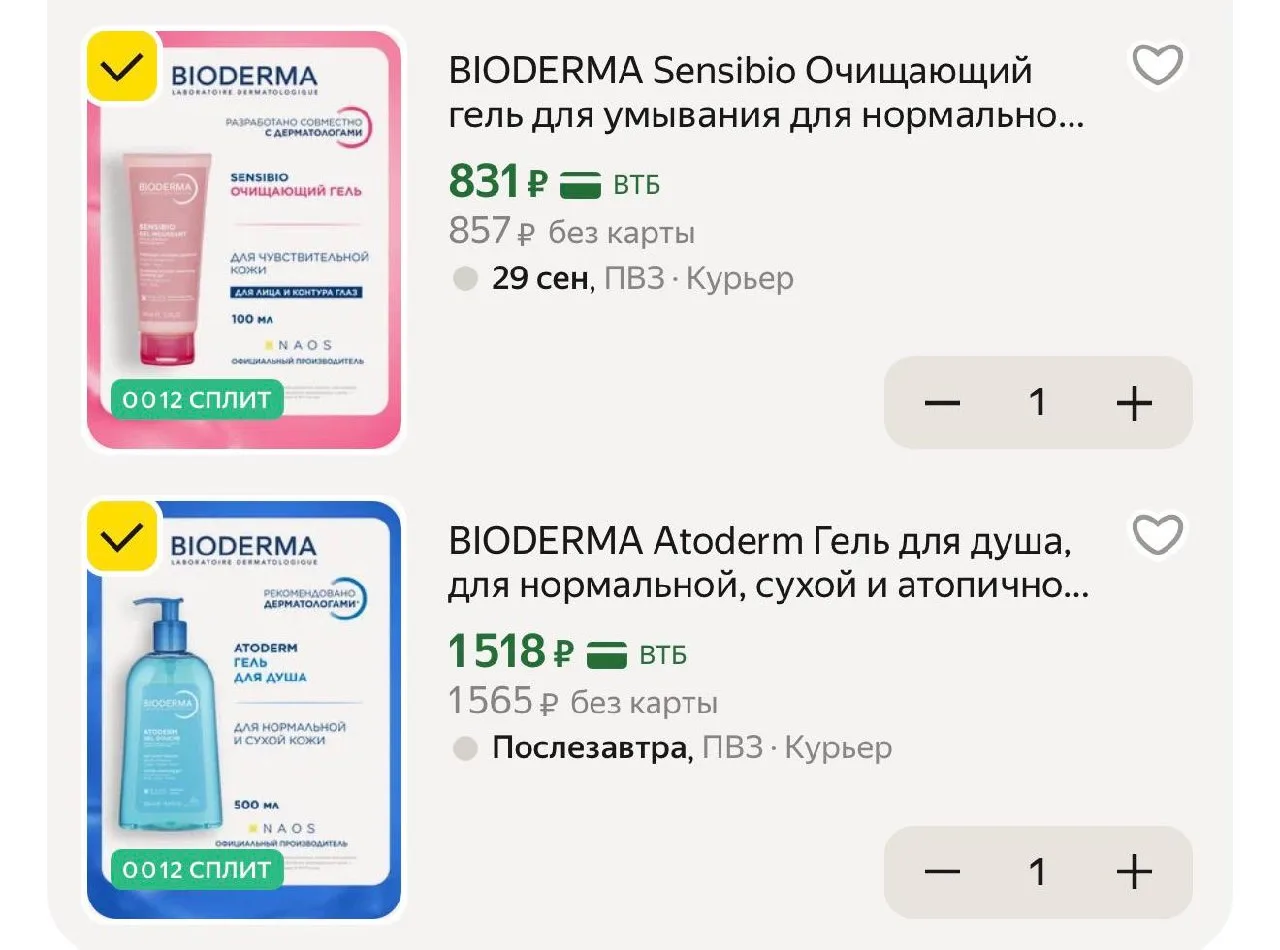Viewport: 1280px width, 950px height.
Task: Decrease quantity of Atoderm shower gel
Action: click(942, 873)
